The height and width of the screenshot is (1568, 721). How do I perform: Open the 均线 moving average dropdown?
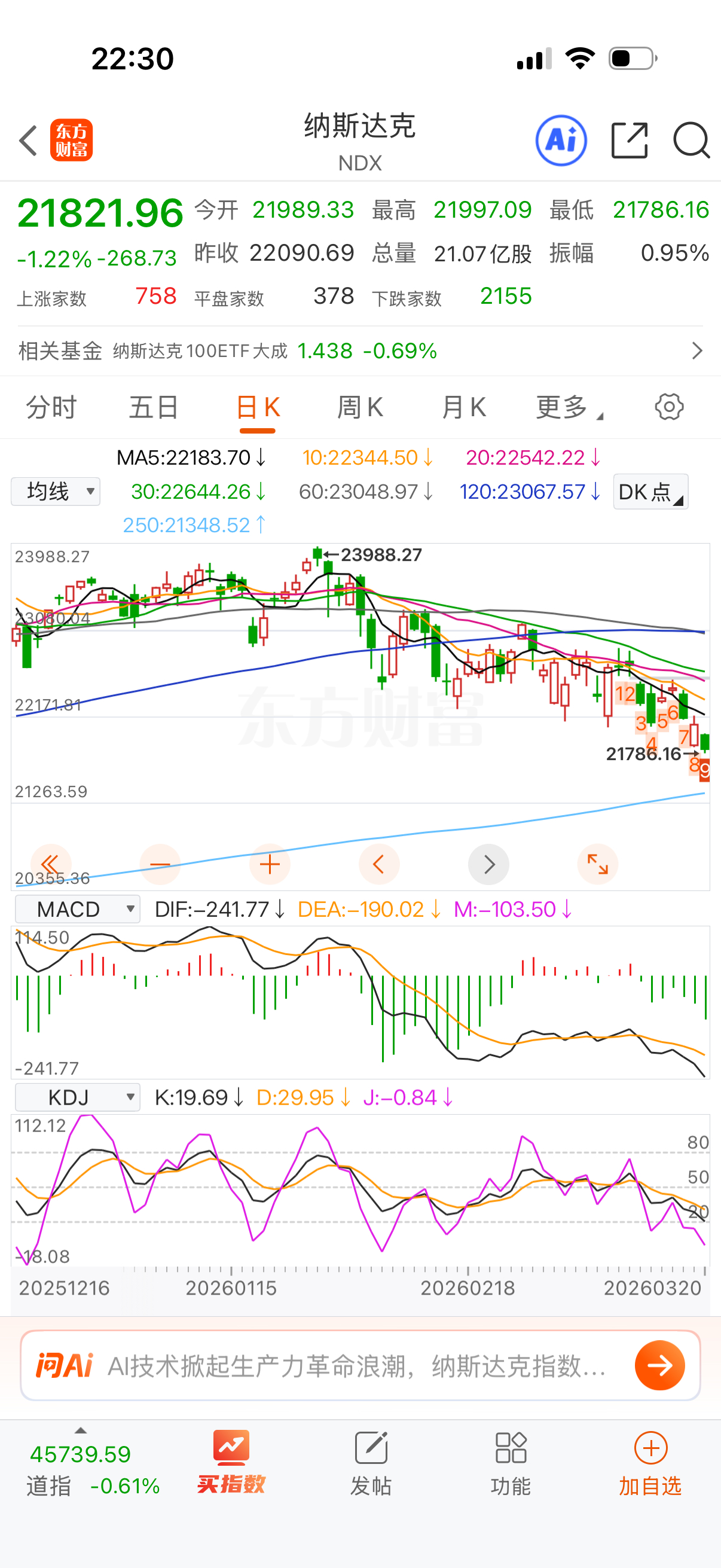(x=55, y=490)
